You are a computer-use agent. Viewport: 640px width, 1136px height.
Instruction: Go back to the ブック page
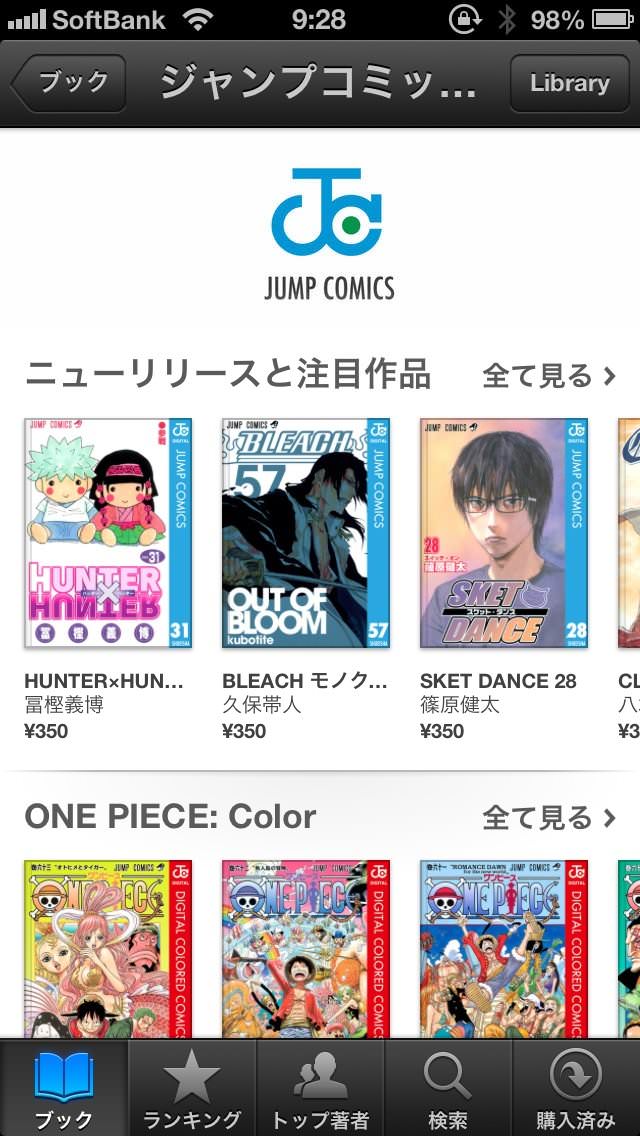(67, 83)
